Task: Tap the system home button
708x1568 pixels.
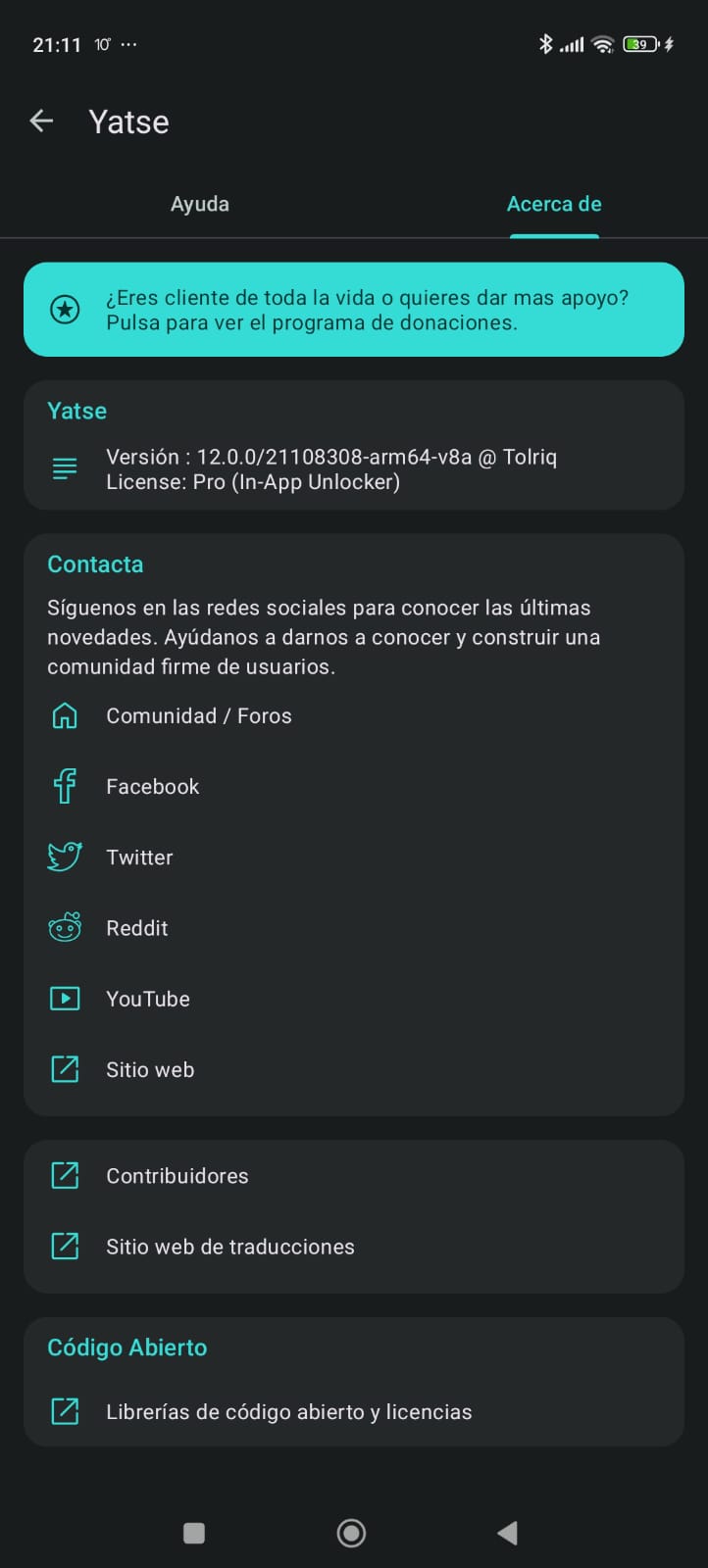Action: [351, 1533]
